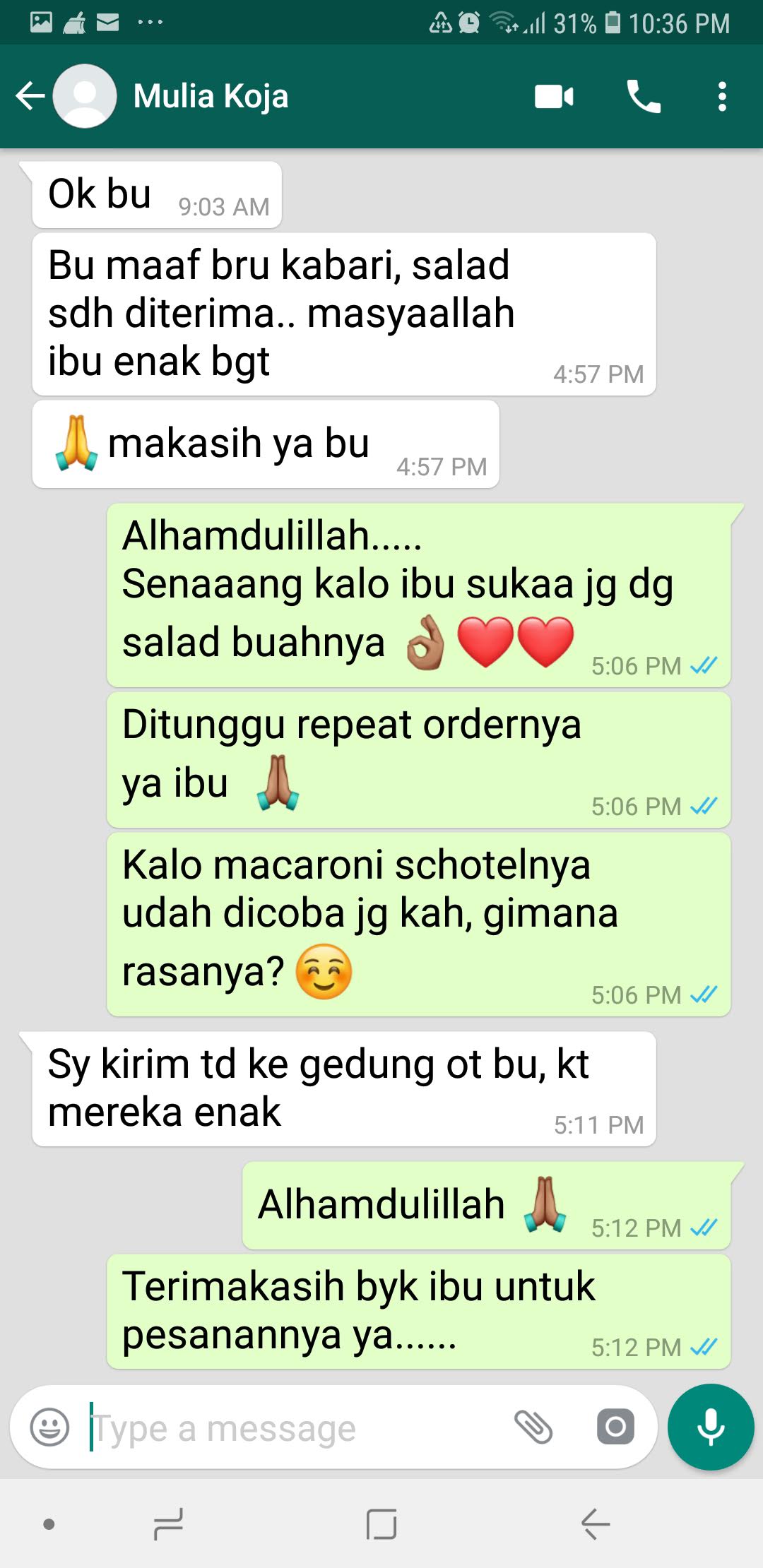763x1568 pixels.
Task: Open the camera from message bar
Action: pos(615,1427)
